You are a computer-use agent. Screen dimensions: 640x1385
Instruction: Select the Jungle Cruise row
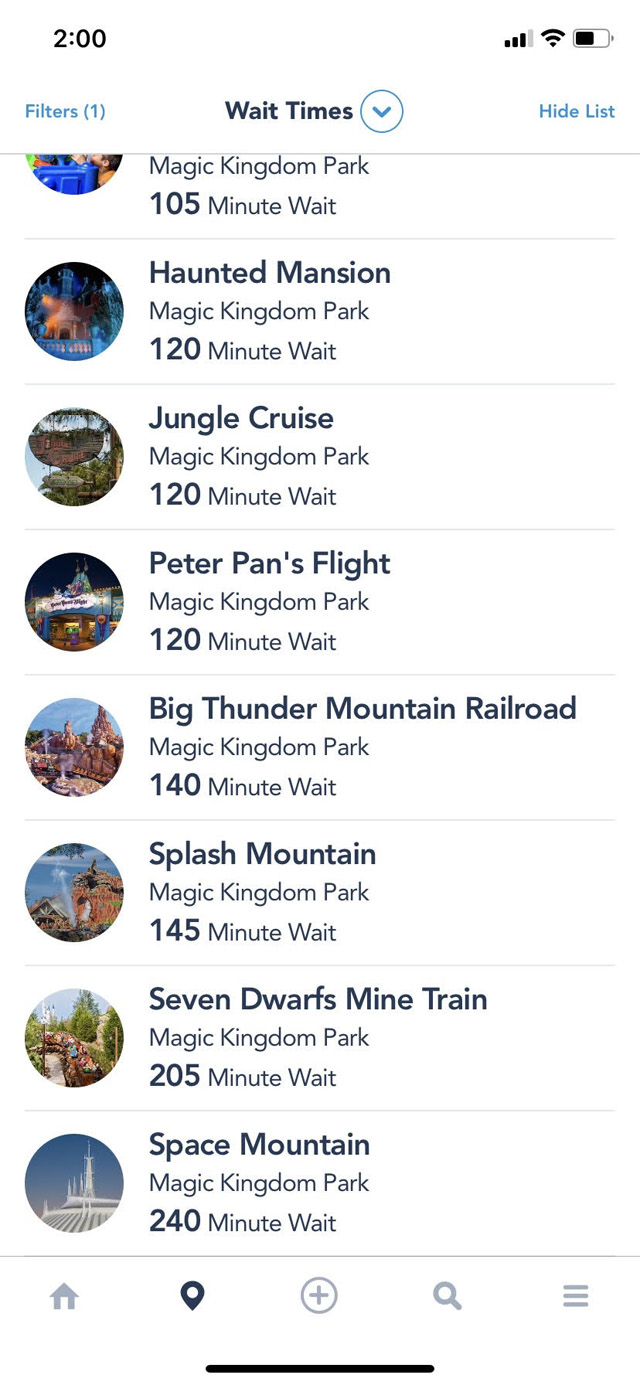320,457
